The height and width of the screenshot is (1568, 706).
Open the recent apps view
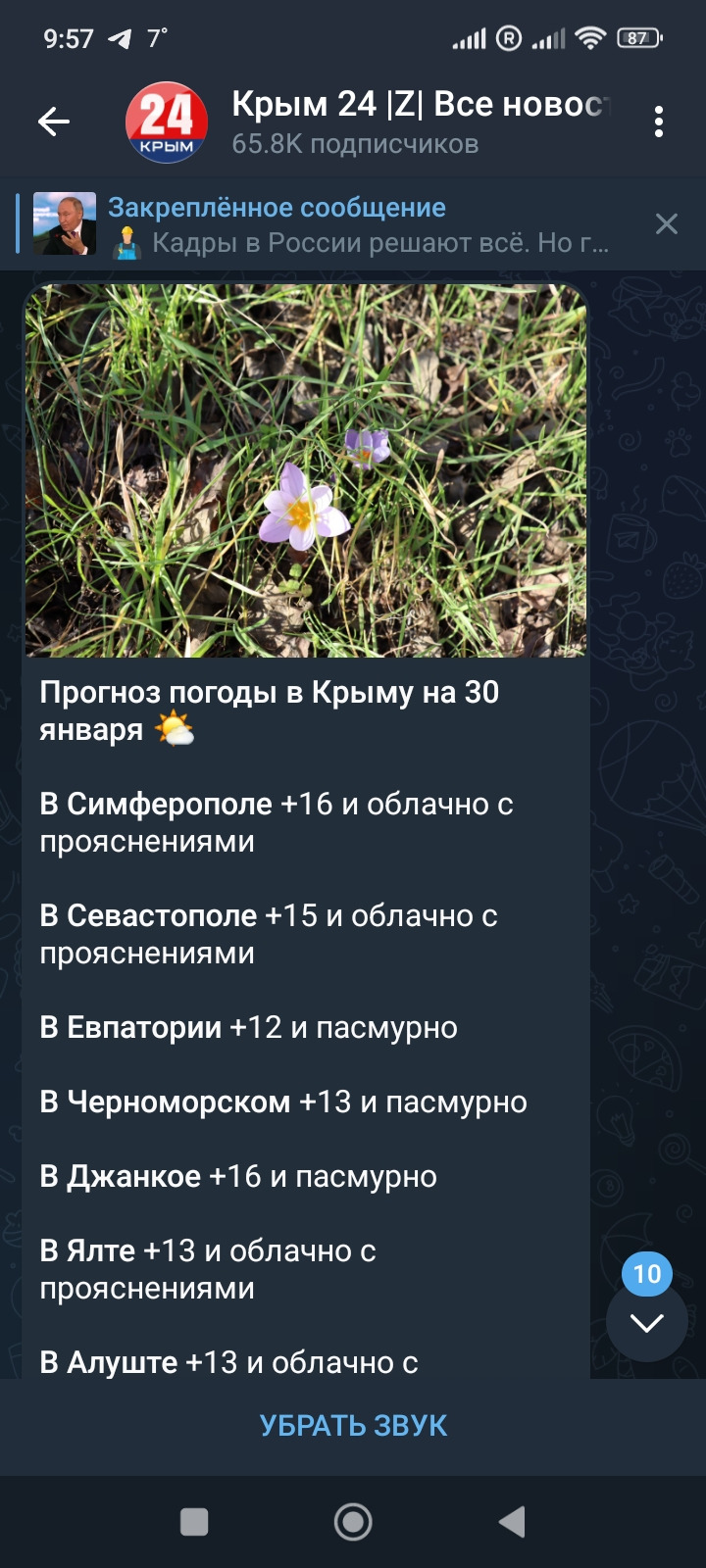coord(194,1522)
